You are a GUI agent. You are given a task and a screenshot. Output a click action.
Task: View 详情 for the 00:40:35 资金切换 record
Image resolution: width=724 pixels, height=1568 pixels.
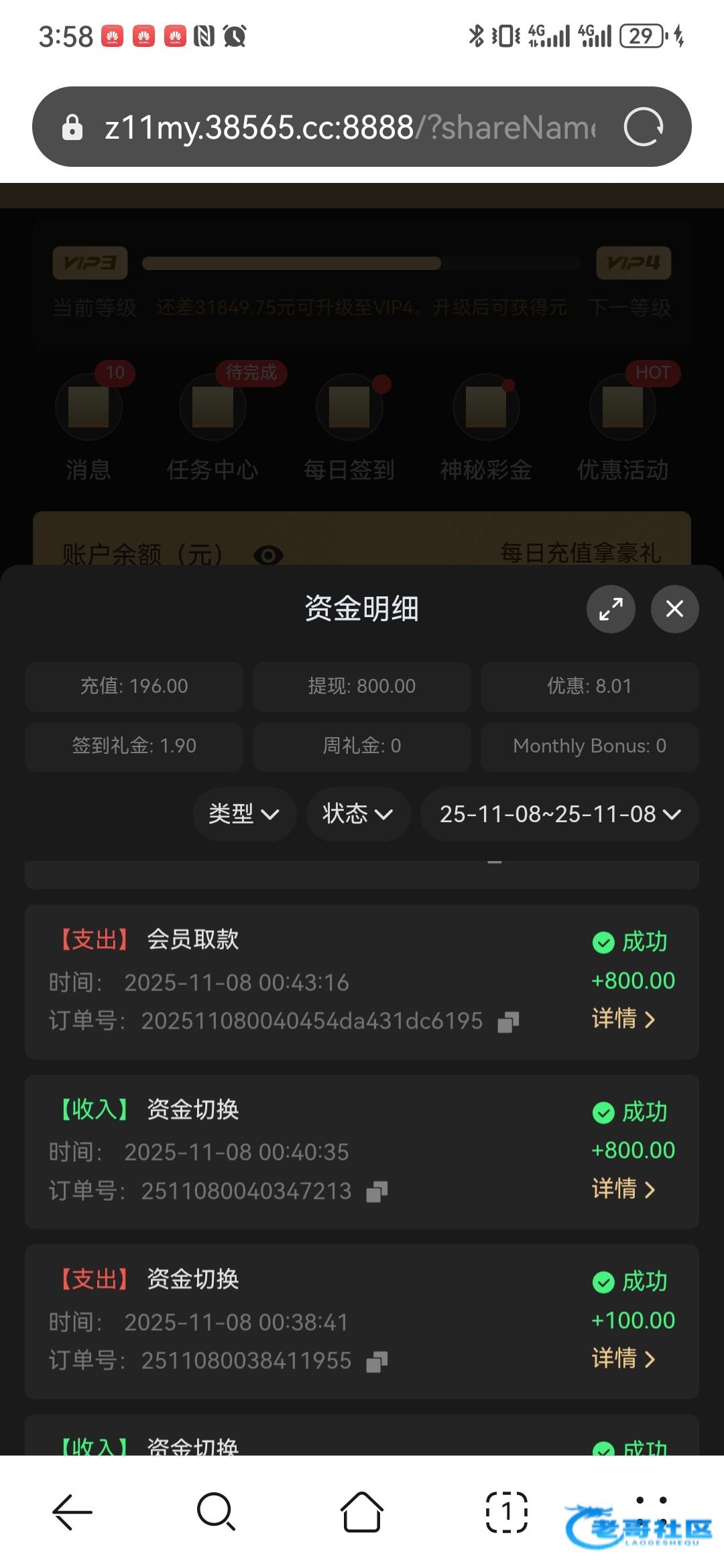pos(623,1189)
